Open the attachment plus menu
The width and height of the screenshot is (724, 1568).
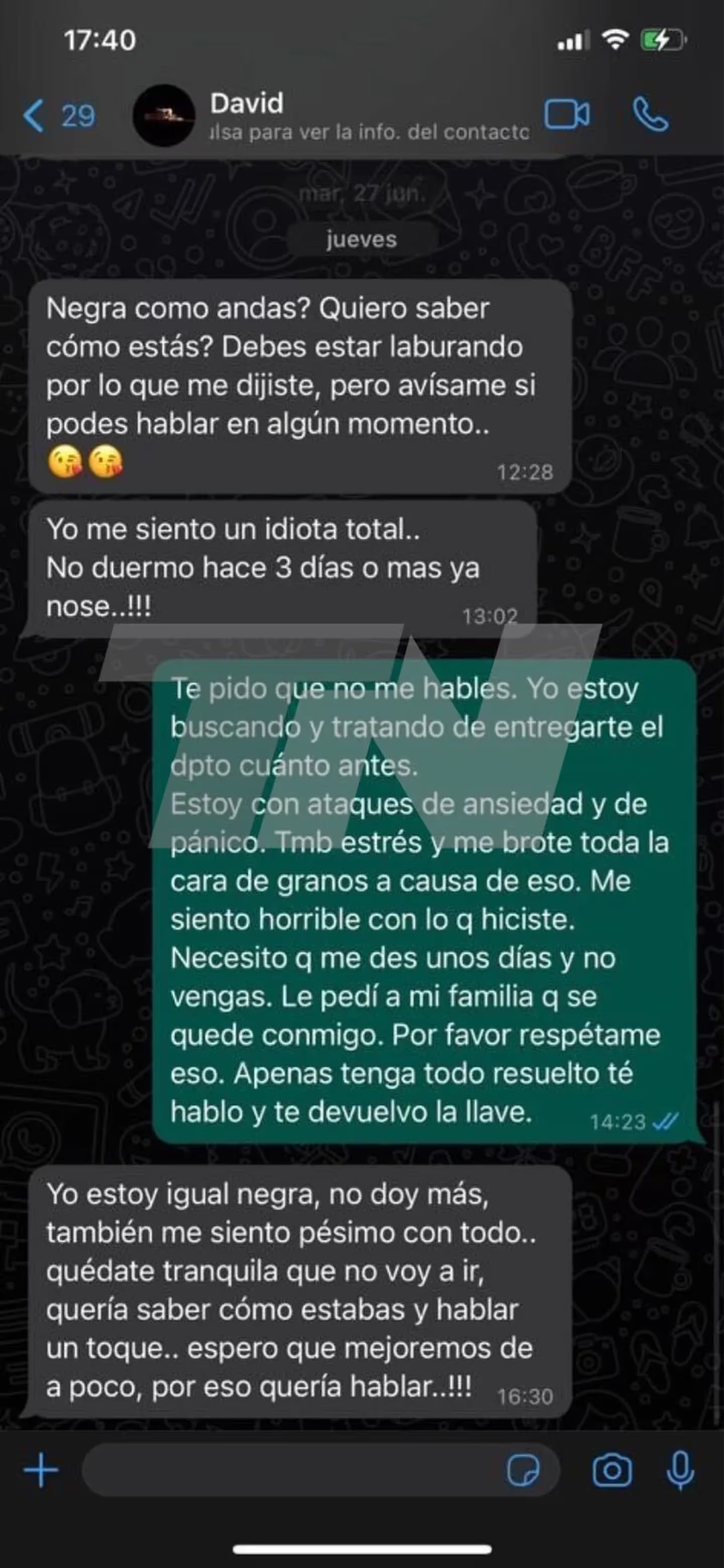tap(41, 1471)
